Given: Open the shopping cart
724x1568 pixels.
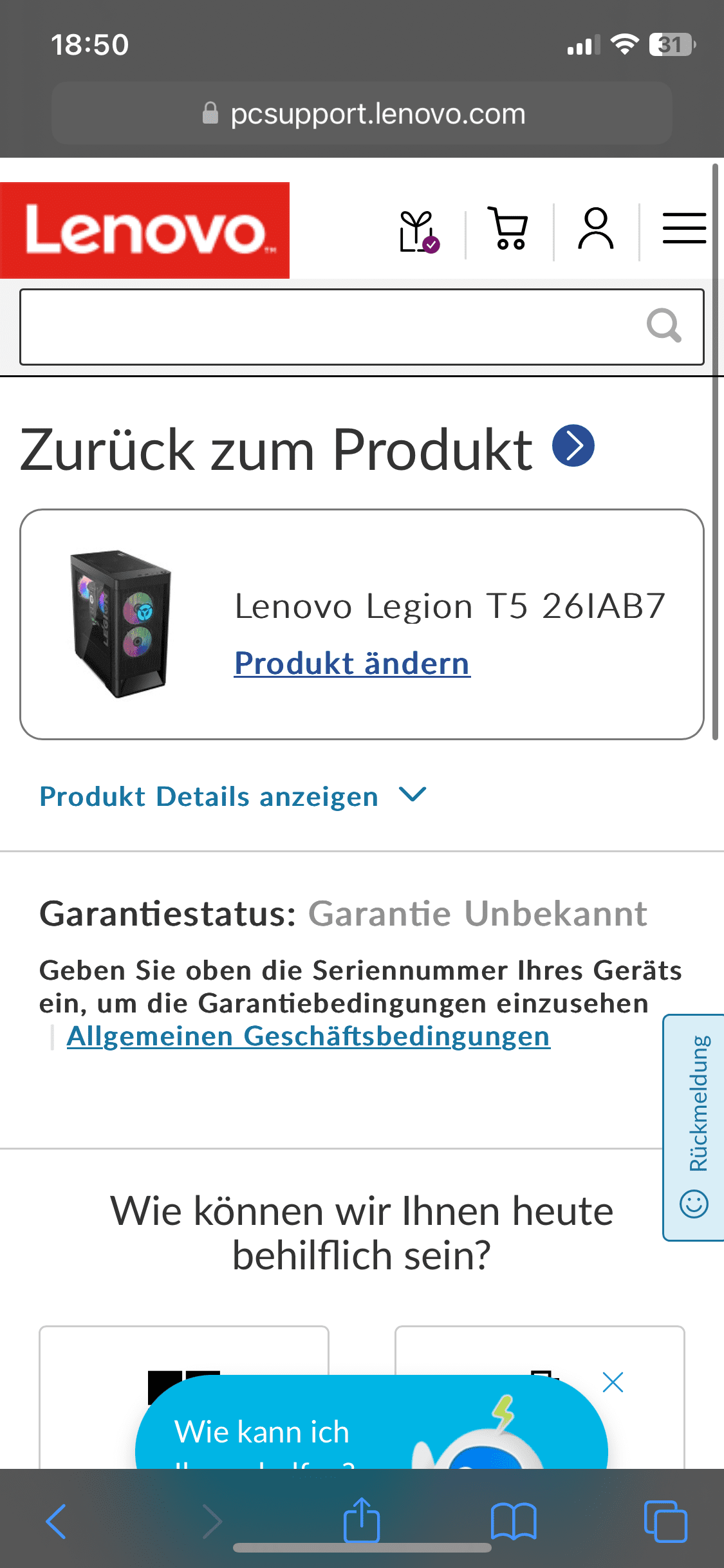Looking at the screenshot, I should tap(508, 229).
